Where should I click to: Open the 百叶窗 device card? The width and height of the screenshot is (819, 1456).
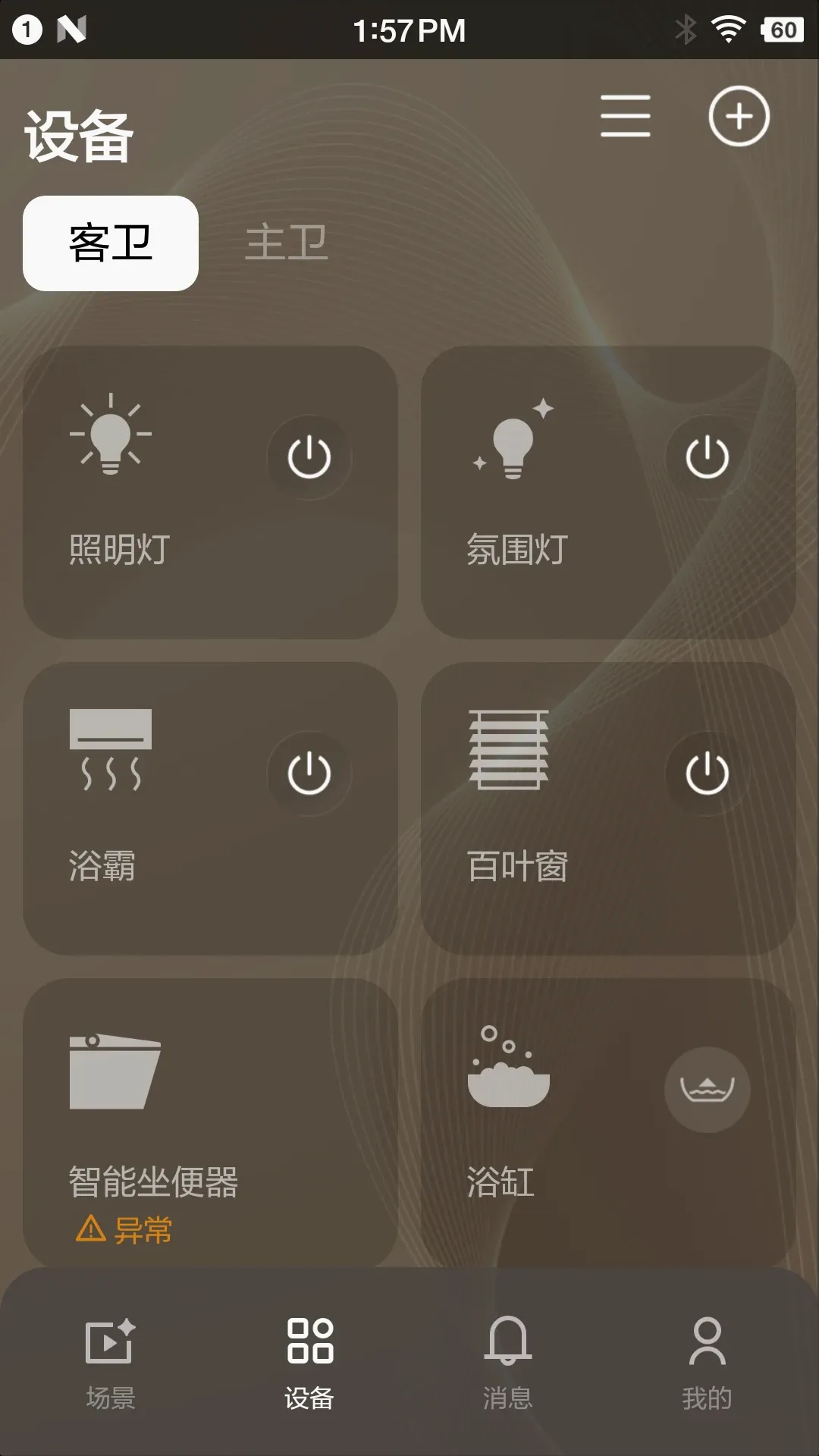point(608,808)
